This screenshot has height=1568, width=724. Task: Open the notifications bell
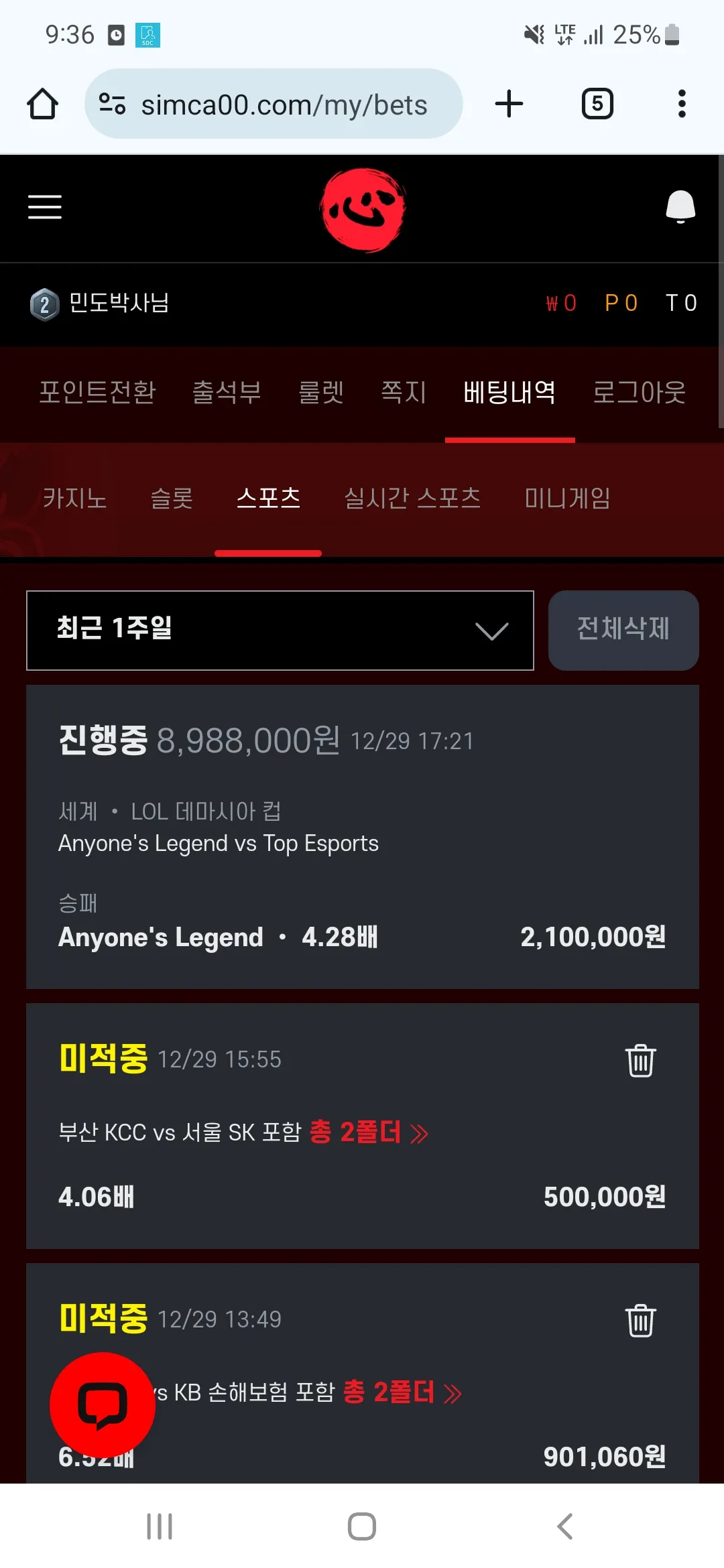tap(680, 206)
